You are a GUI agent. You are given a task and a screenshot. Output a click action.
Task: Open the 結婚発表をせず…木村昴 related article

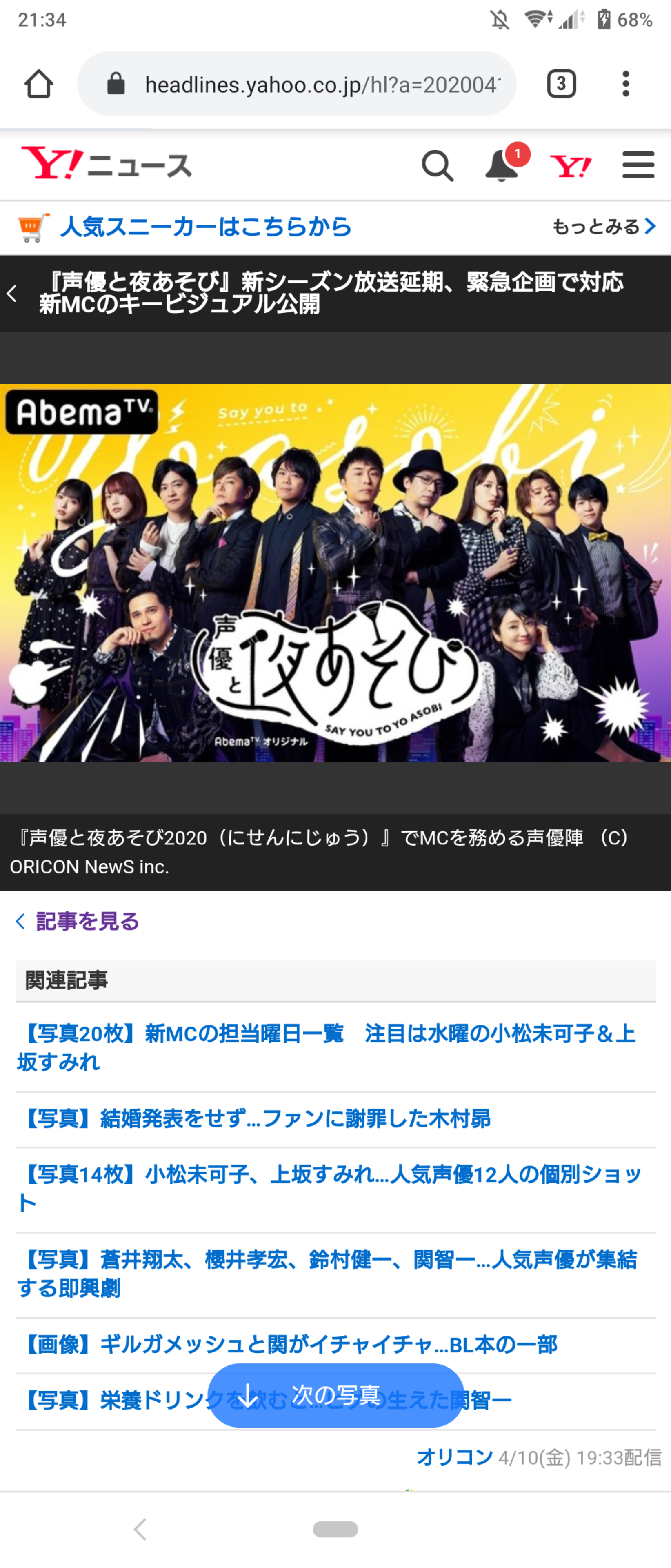pos(256,1119)
